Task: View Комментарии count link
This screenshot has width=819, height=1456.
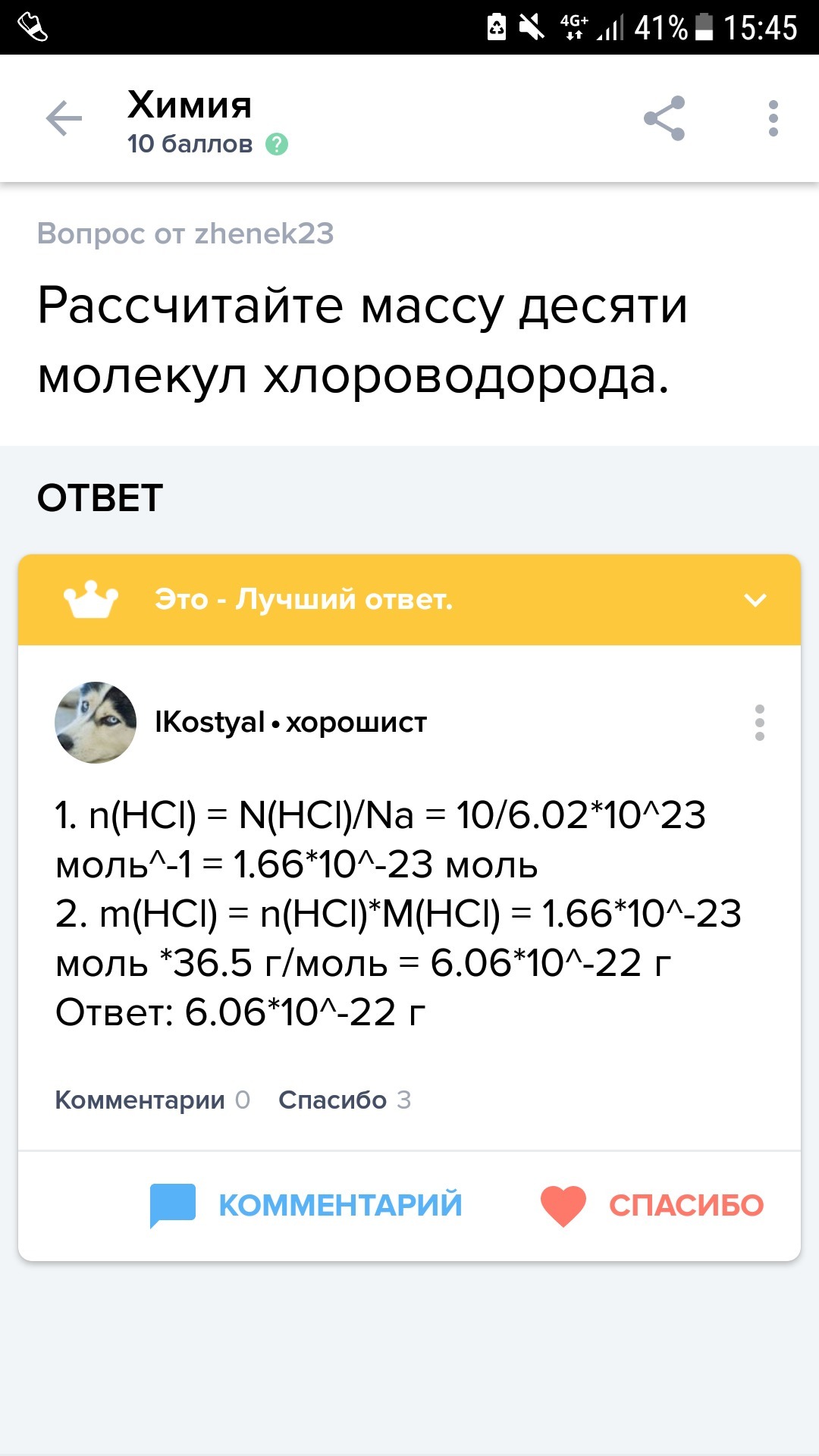Action: tap(152, 1100)
